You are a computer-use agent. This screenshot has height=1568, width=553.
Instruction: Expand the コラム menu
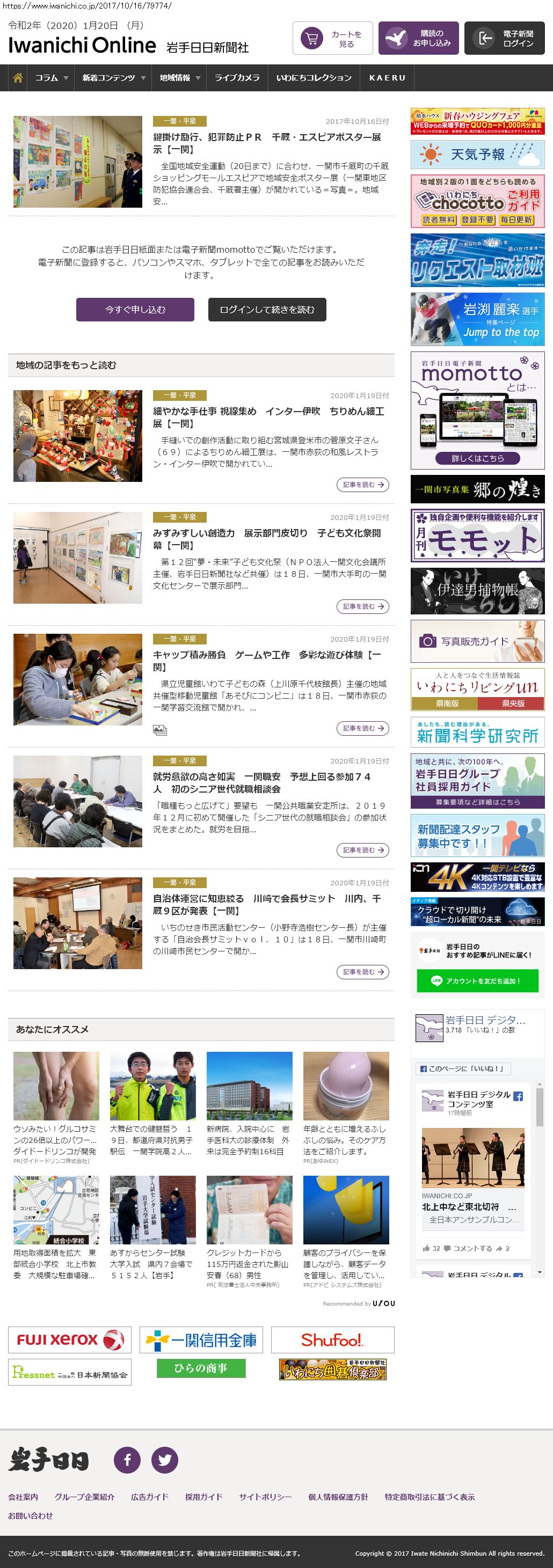click(x=51, y=78)
